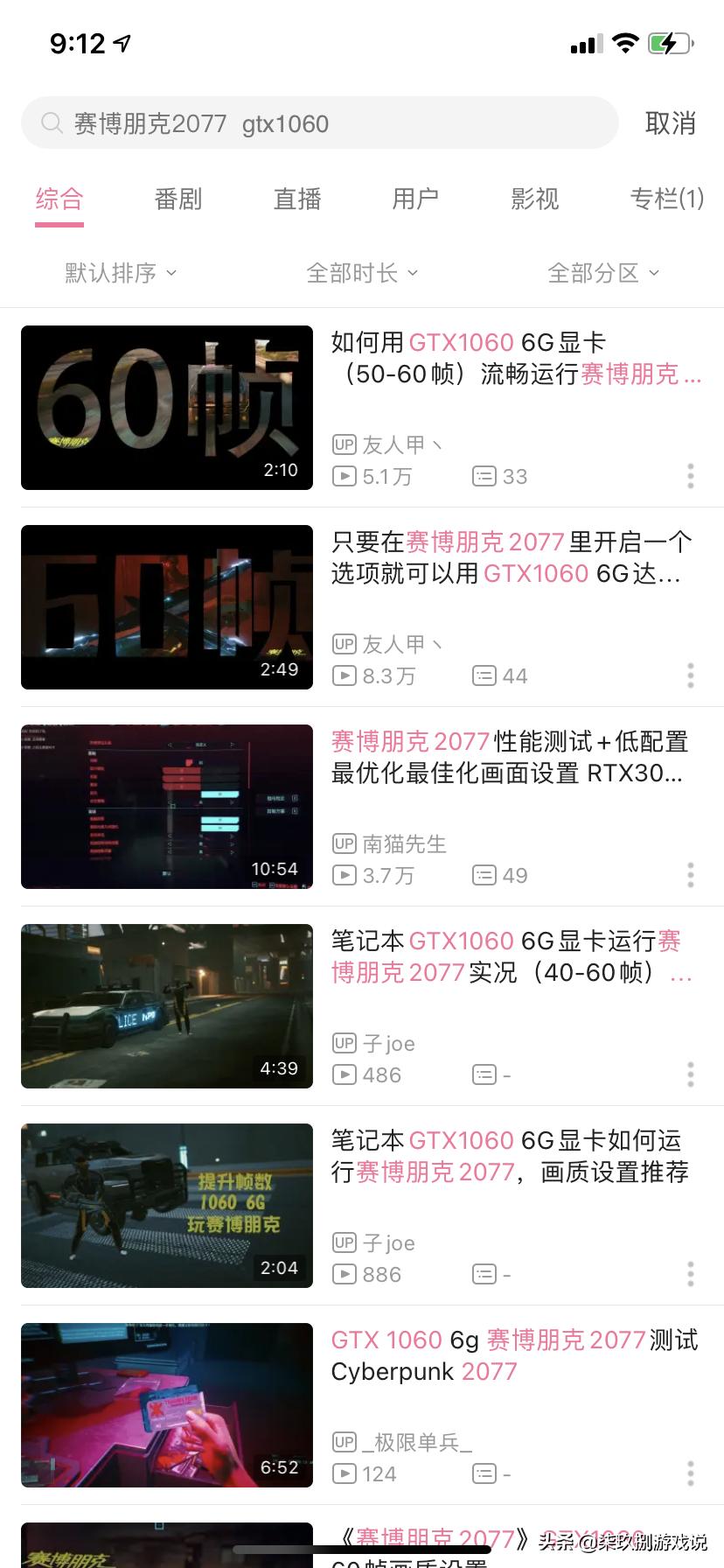Open the 专栏(1) tab
Image resolution: width=724 pixels, height=1568 pixels.
667,199
